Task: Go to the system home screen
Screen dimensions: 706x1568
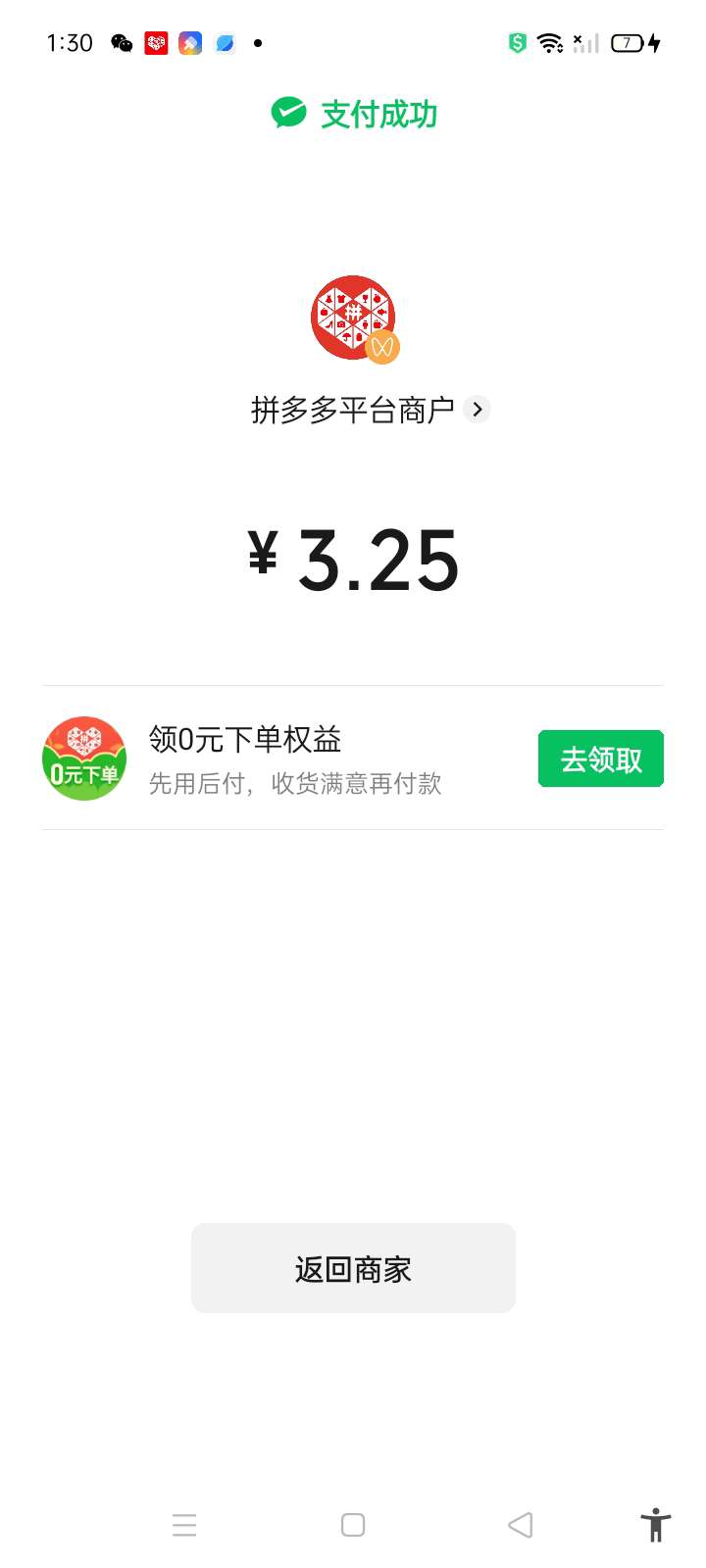Action: (x=353, y=1525)
